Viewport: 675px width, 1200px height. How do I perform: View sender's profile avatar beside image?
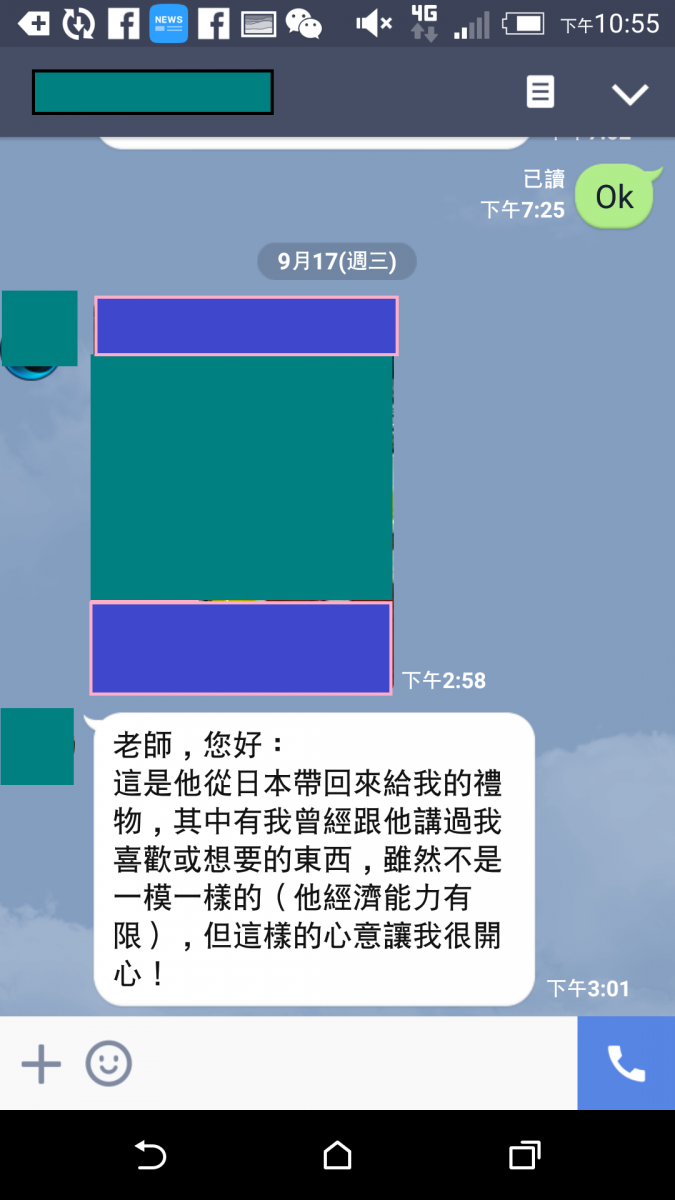click(x=39, y=330)
